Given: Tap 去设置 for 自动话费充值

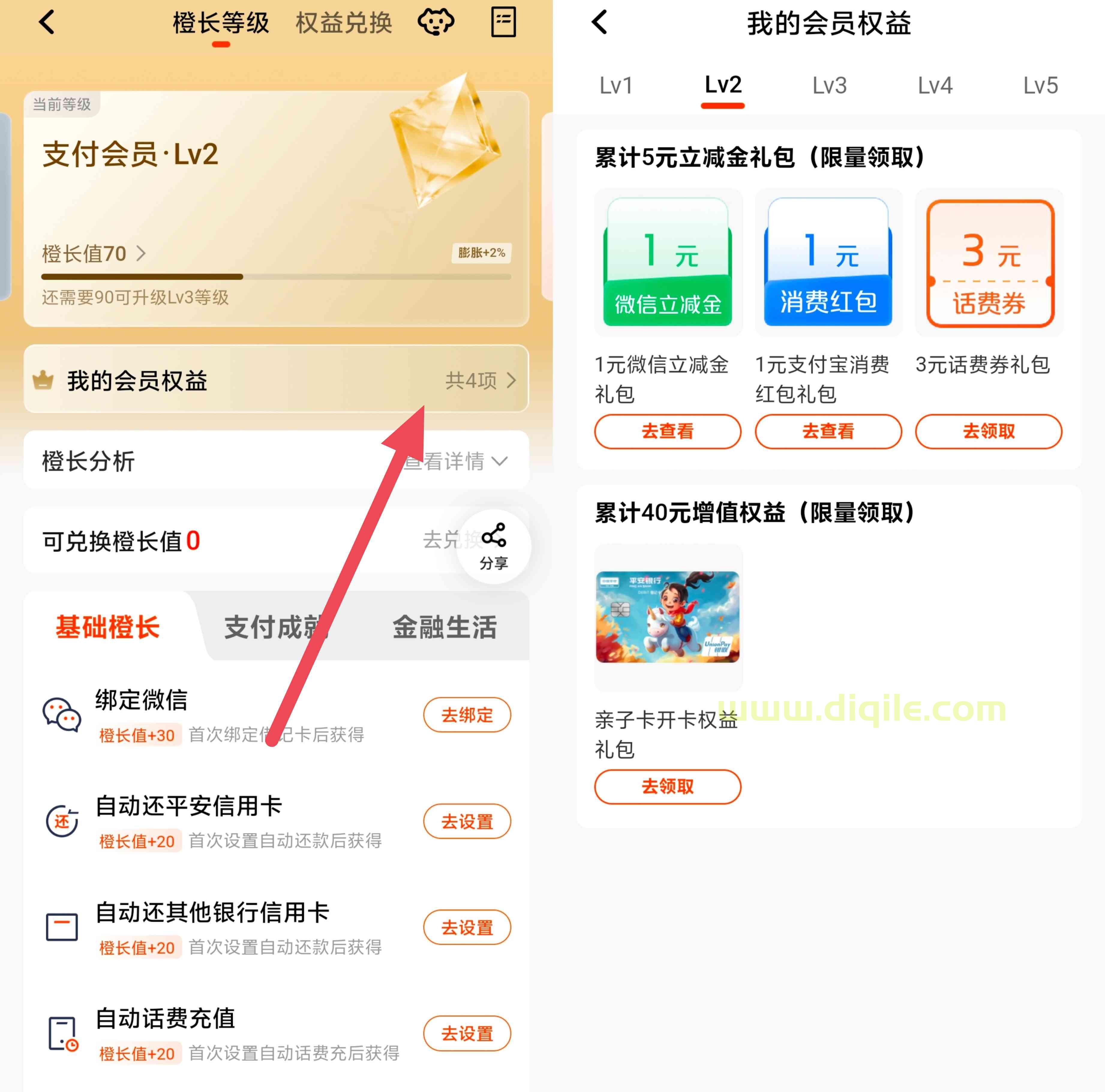Looking at the screenshot, I should (x=467, y=1033).
